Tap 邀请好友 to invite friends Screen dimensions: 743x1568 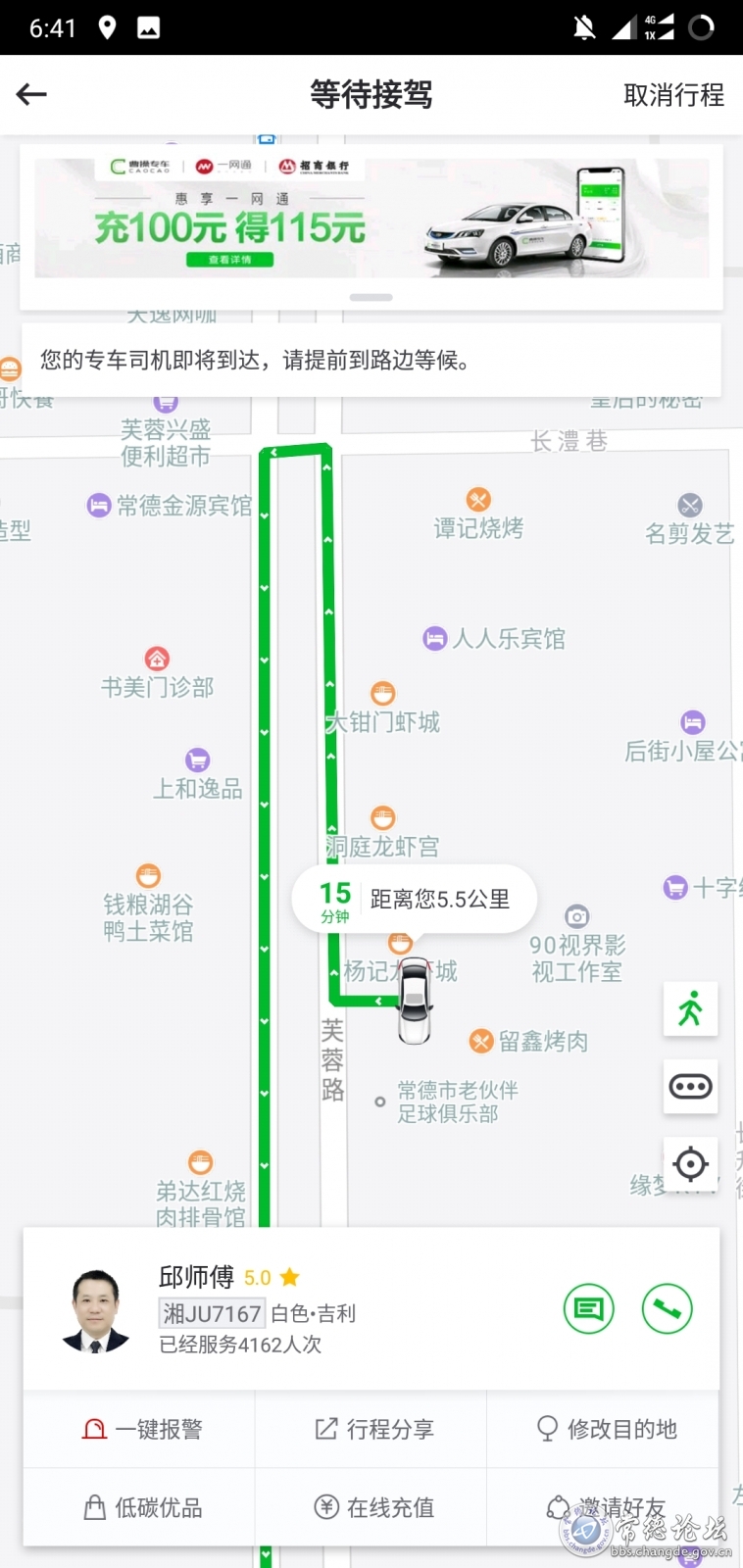click(605, 1507)
